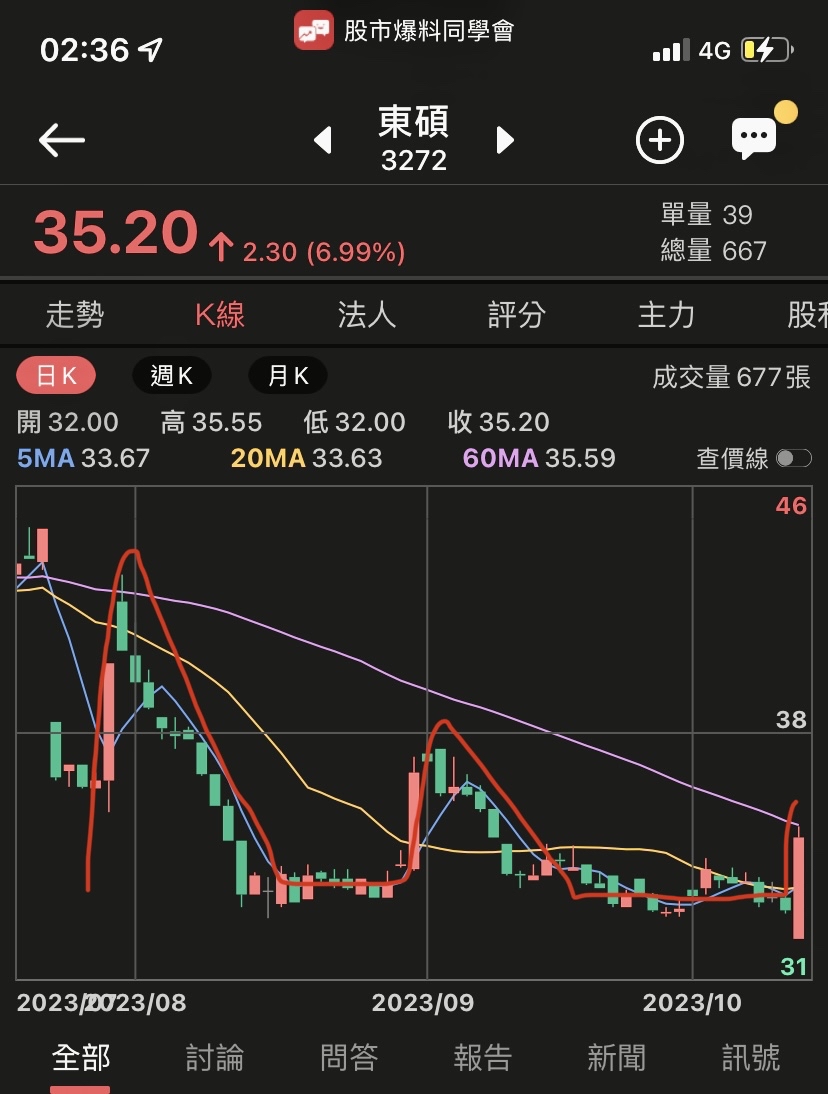Switch chart to 月K

(x=288, y=376)
